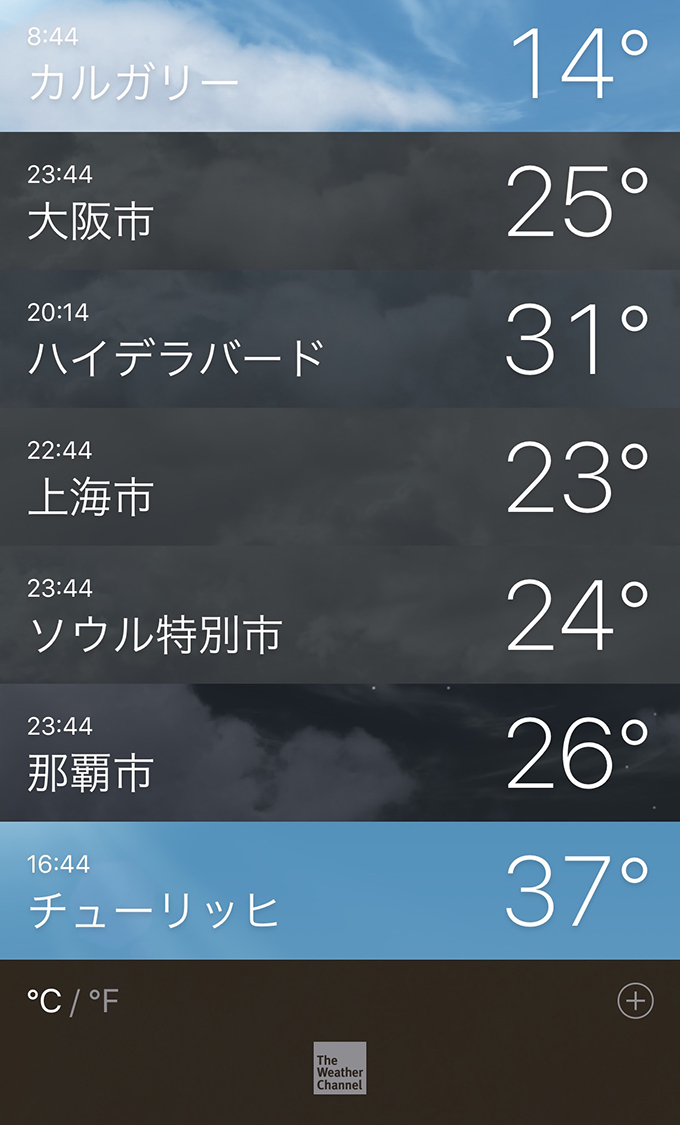Viewport: 680px width, 1125px height.
Task: Select the 上海市 city row
Action: [x=340, y=476]
